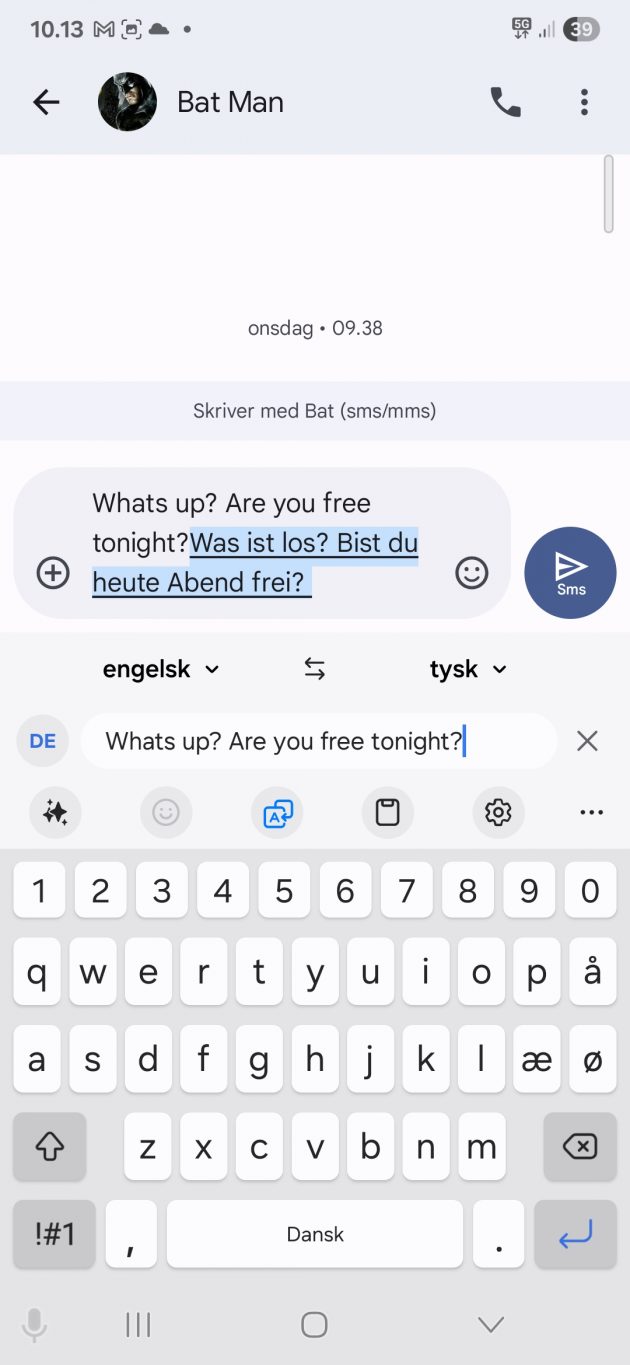Swap the translation languages

point(315,669)
